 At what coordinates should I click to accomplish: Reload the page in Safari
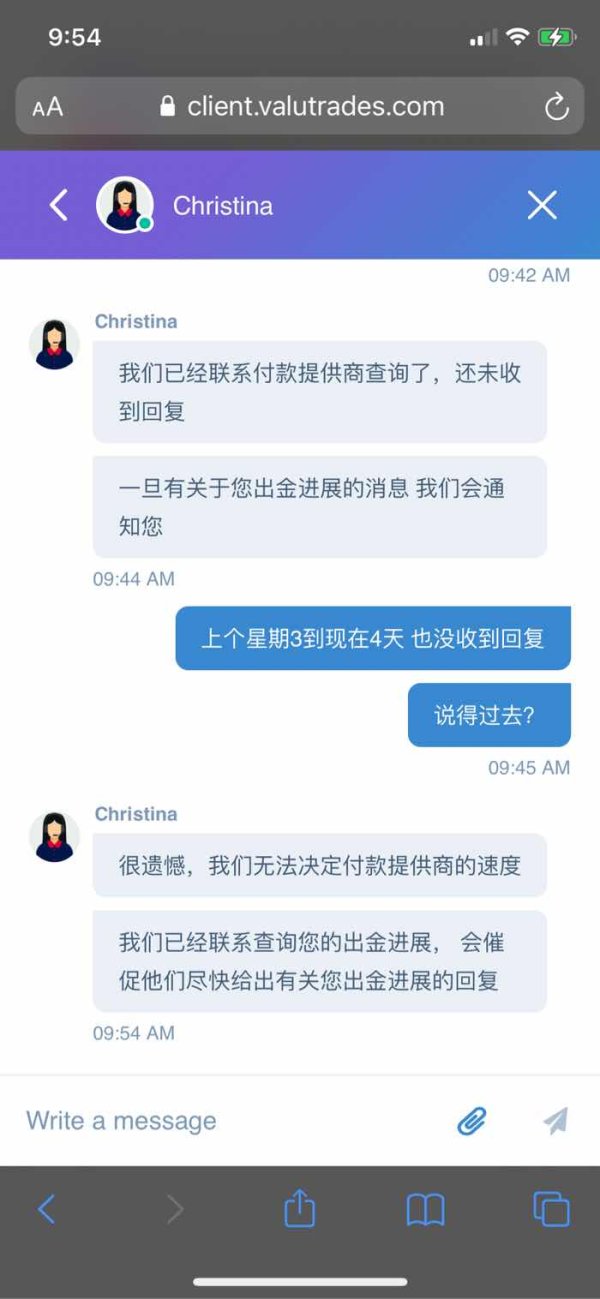click(556, 106)
